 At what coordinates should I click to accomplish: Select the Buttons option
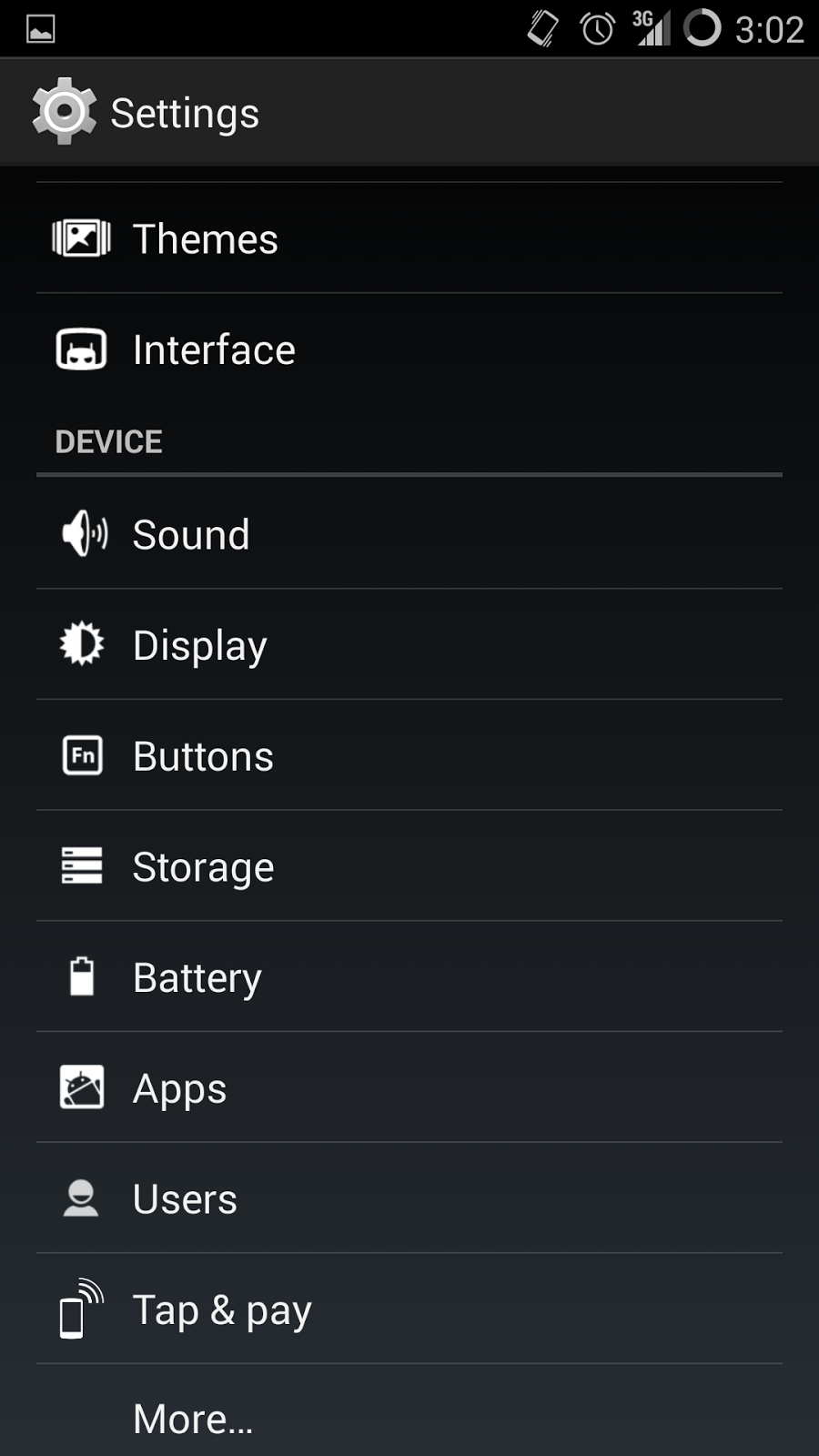pyautogui.click(x=203, y=757)
